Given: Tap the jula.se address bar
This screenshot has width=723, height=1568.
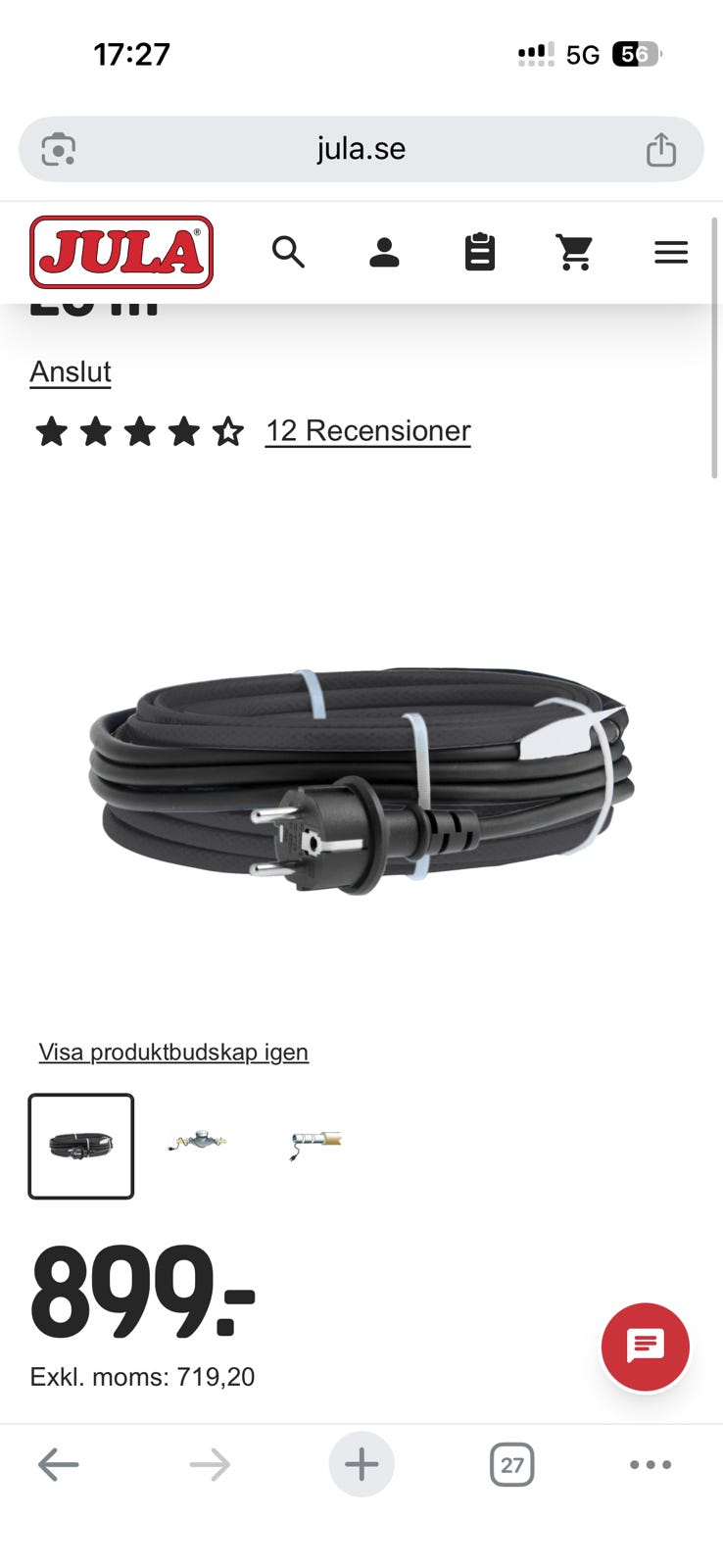Looking at the screenshot, I should coord(361,149).
